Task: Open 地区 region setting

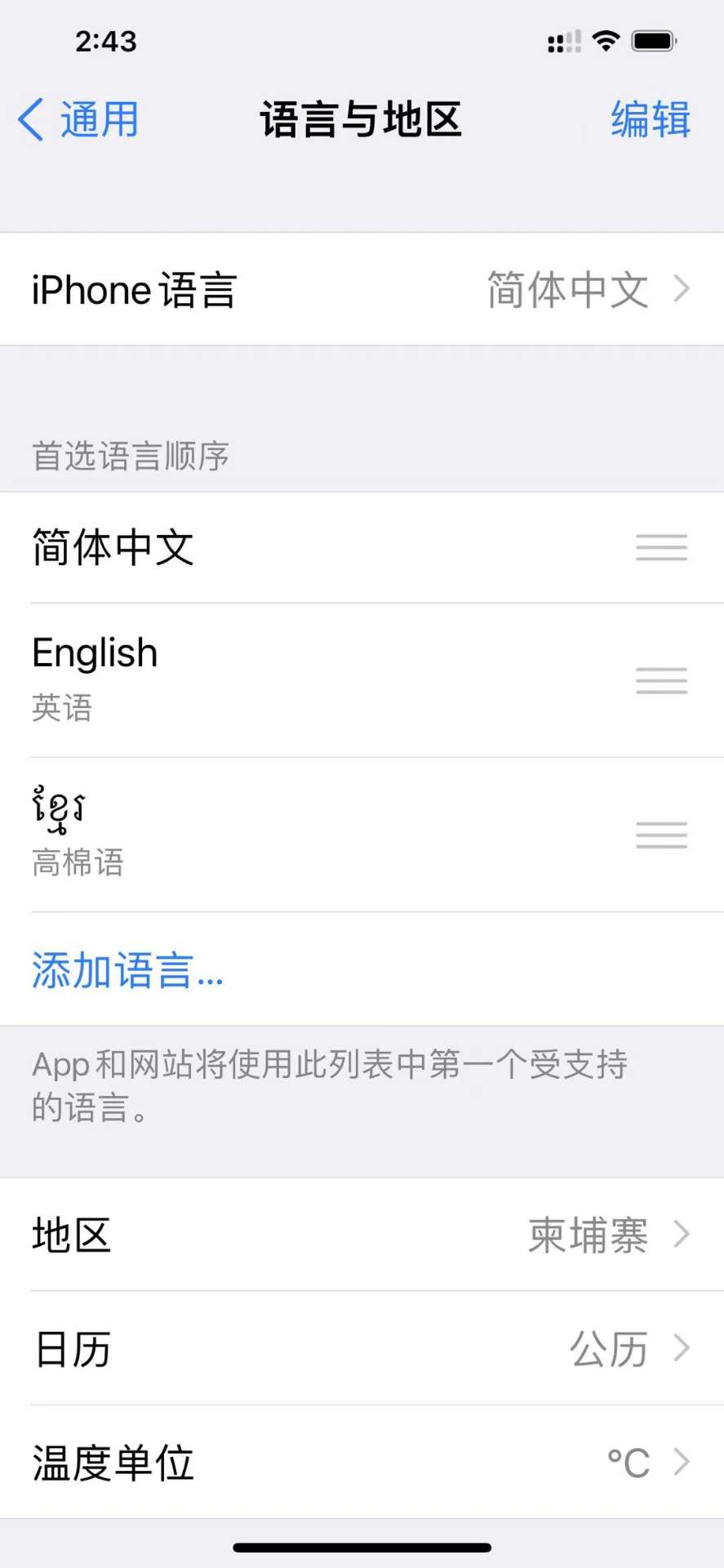Action: (362, 1234)
